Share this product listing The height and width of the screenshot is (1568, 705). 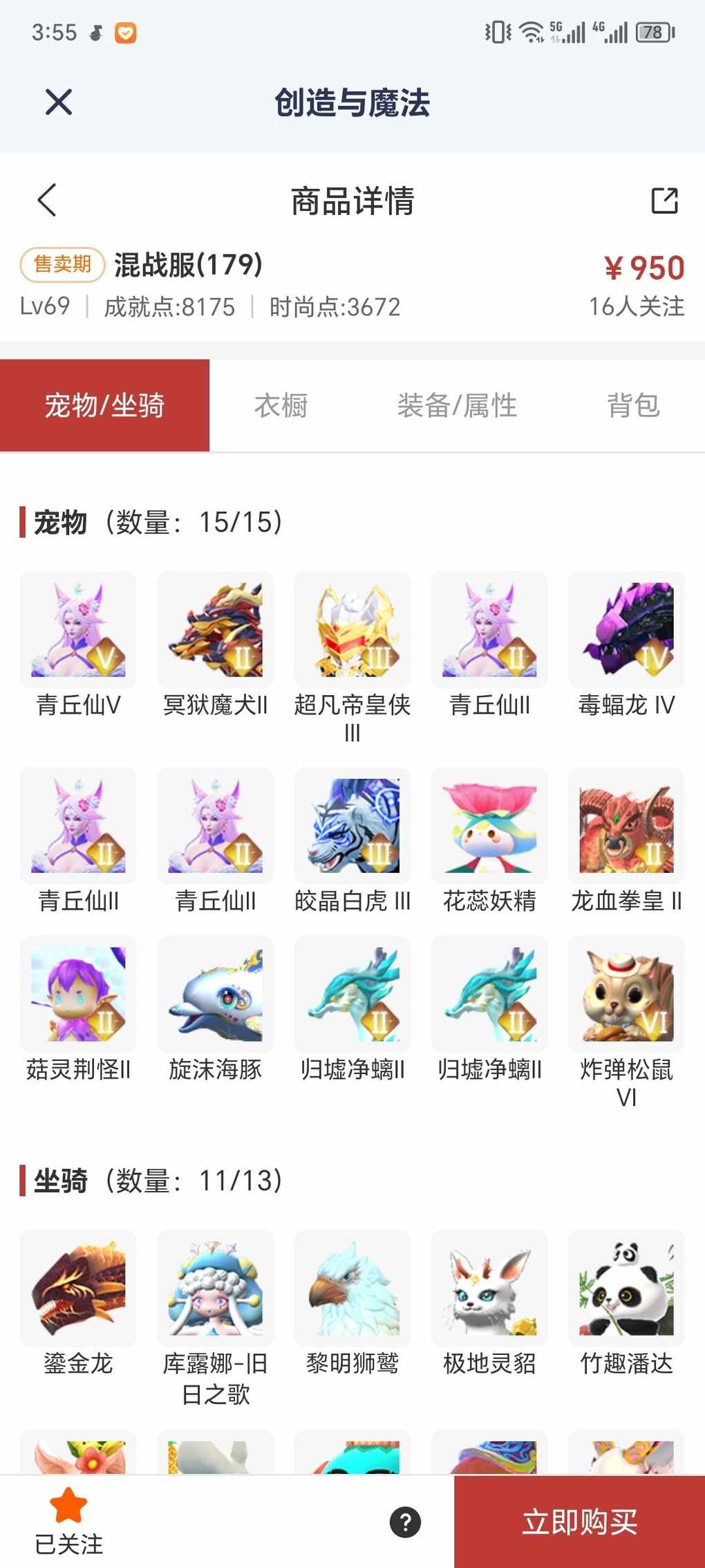(x=664, y=201)
